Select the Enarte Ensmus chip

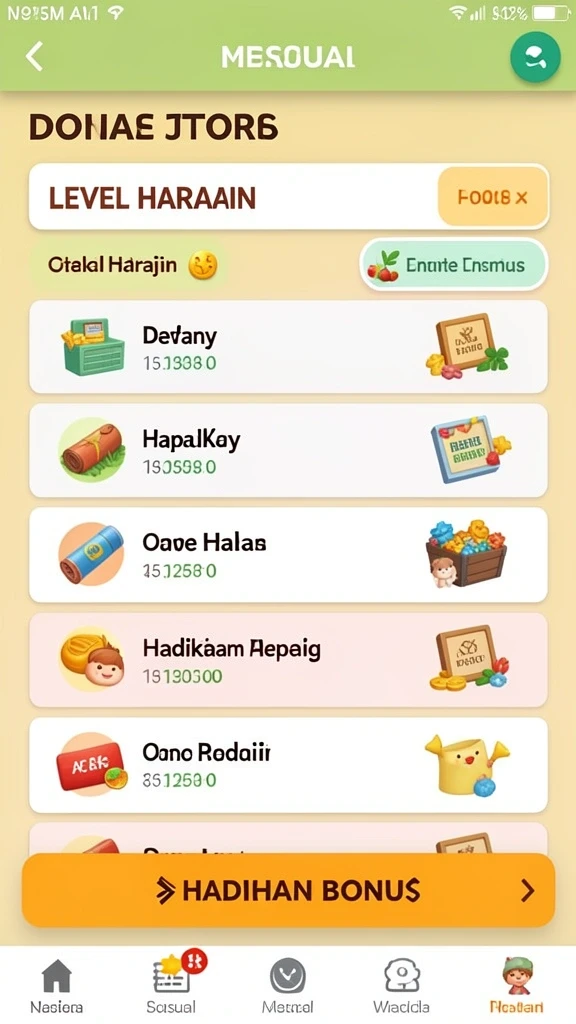(454, 264)
